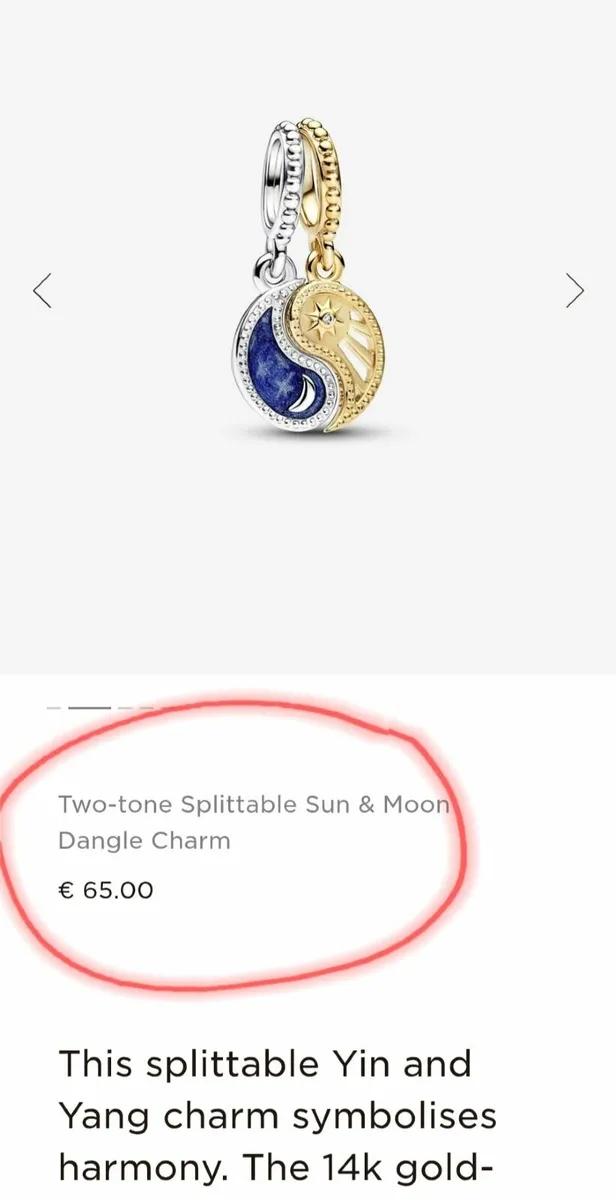616x1200 pixels.
Task: Show the previous product image
Action: (42, 290)
